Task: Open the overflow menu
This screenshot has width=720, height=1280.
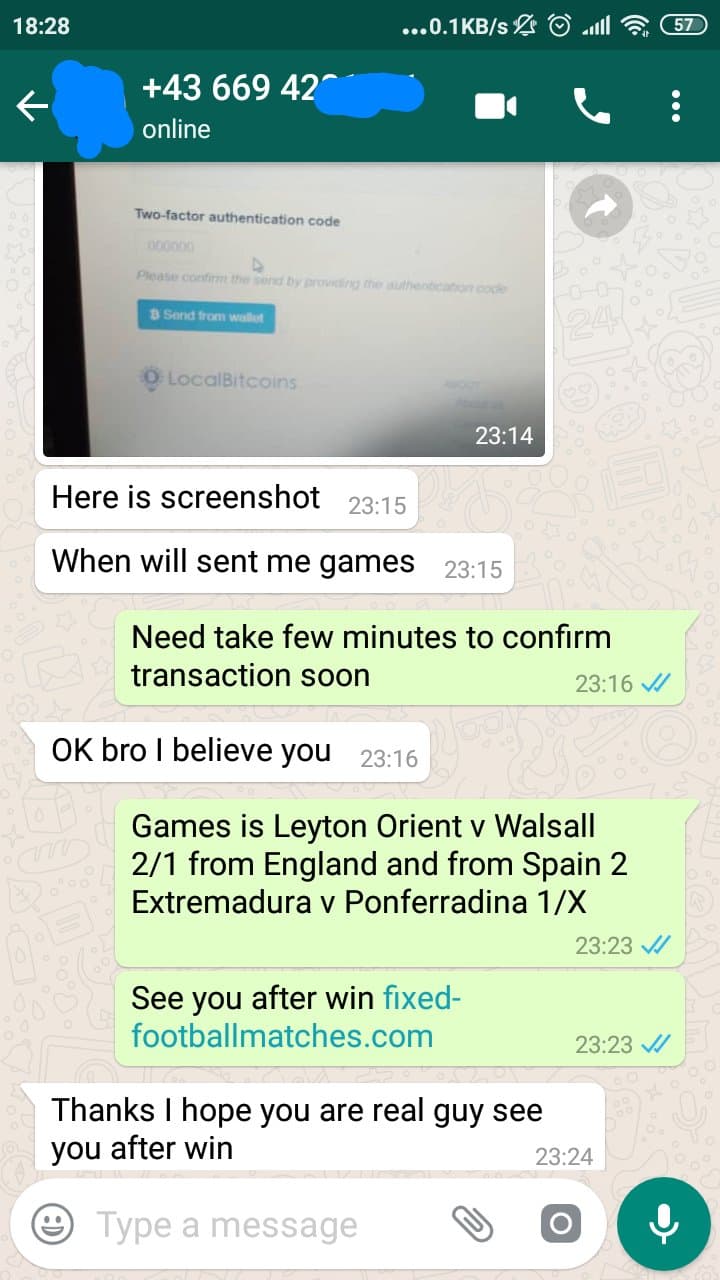Action: (x=676, y=106)
